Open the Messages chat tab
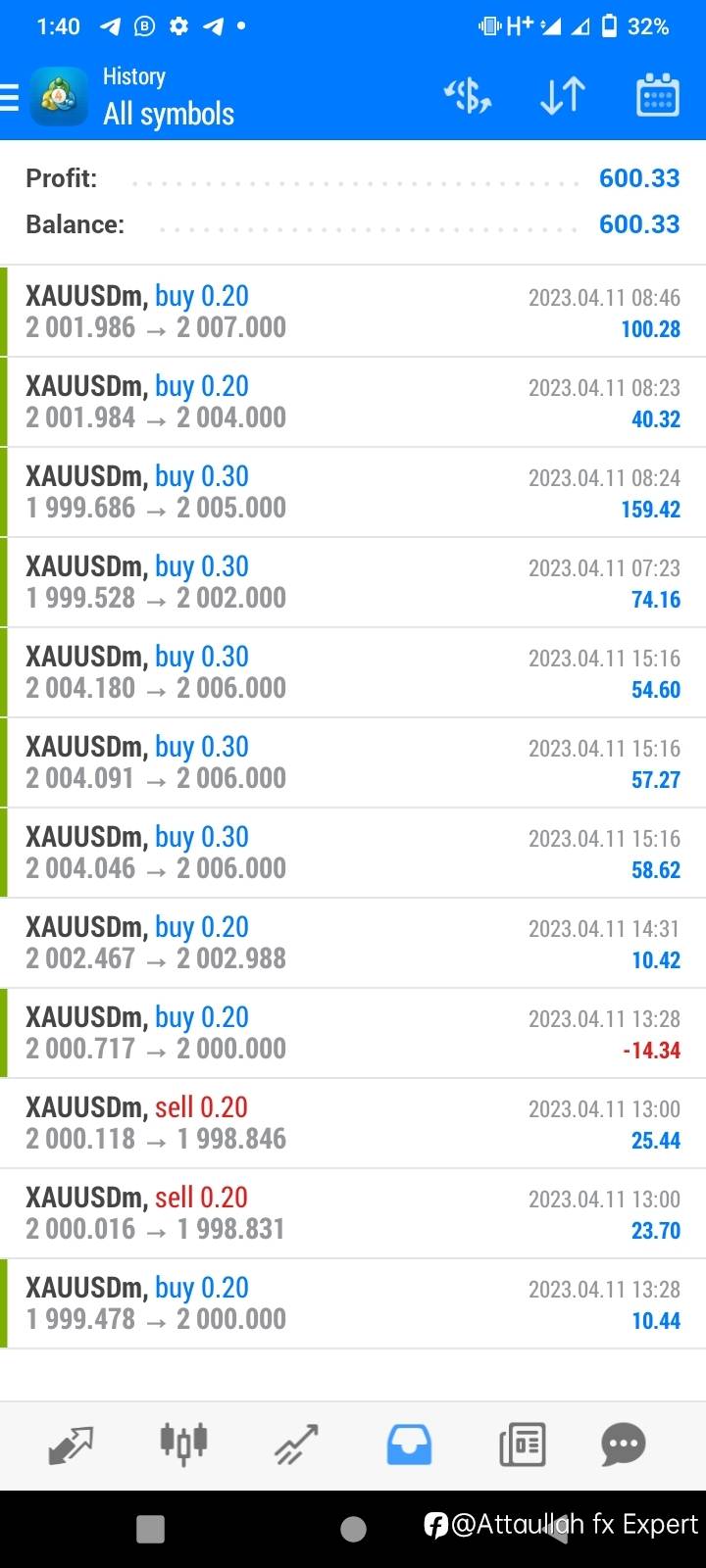The height and width of the screenshot is (1568, 706). 624,1445
